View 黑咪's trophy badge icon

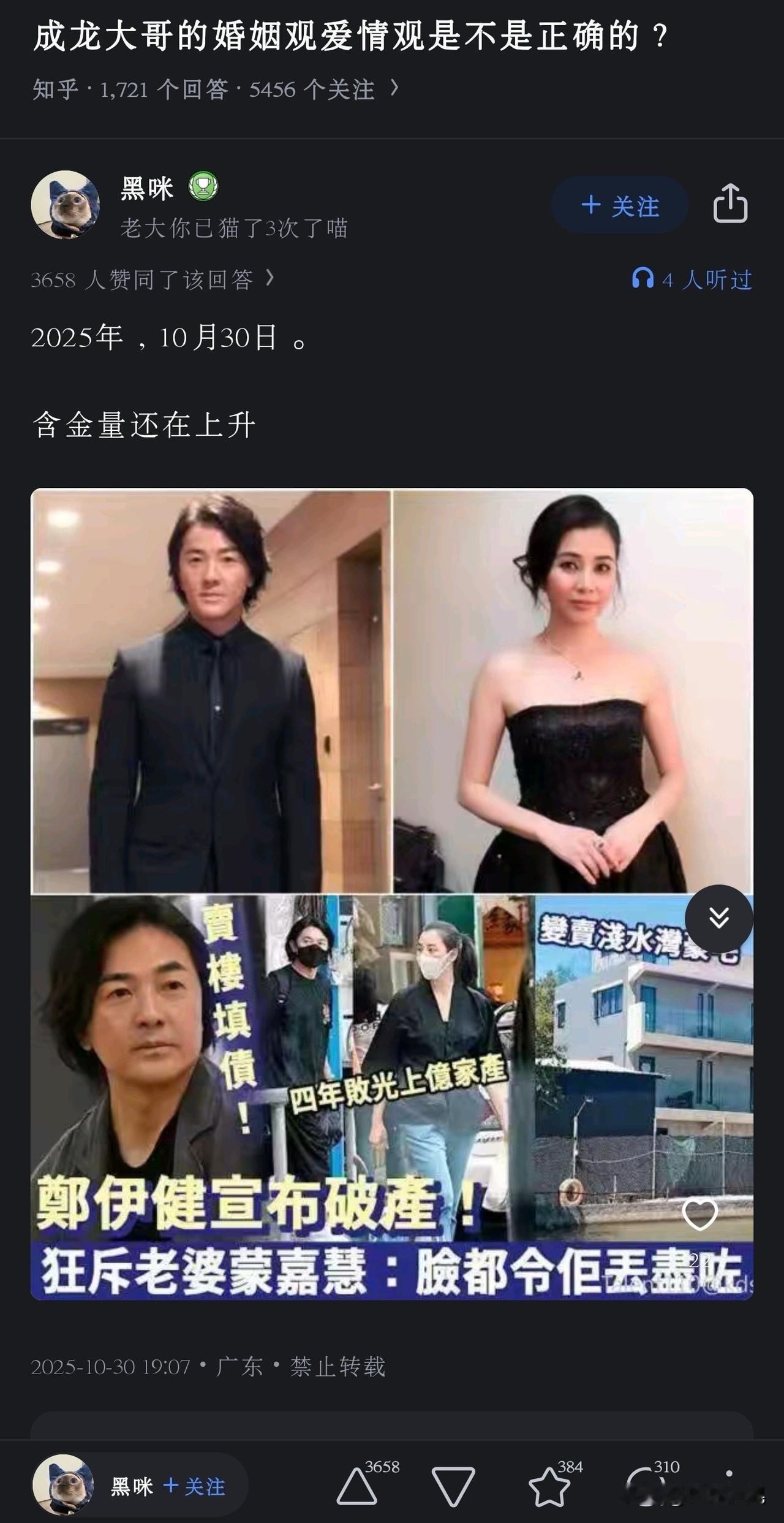pyautogui.click(x=204, y=187)
